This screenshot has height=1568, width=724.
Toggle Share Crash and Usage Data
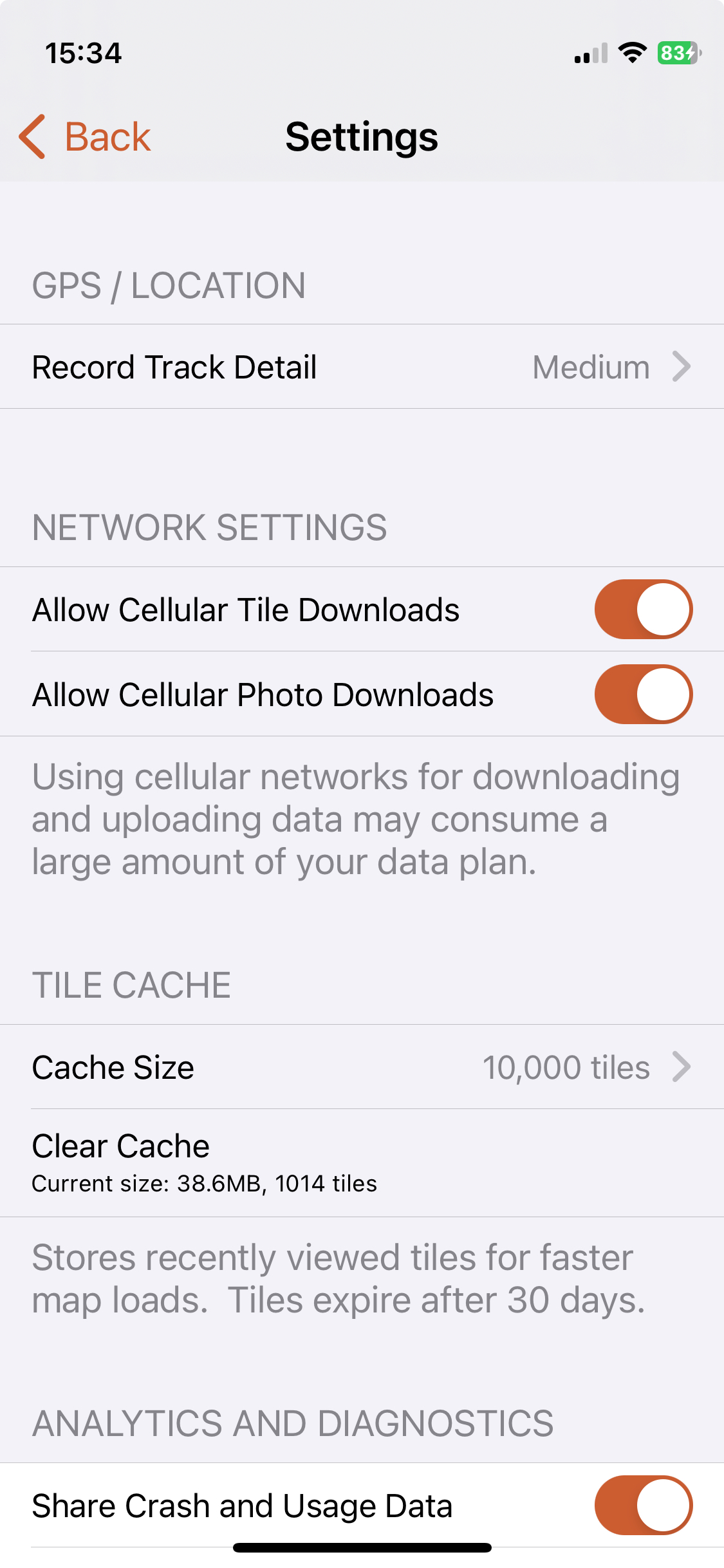point(643,1506)
